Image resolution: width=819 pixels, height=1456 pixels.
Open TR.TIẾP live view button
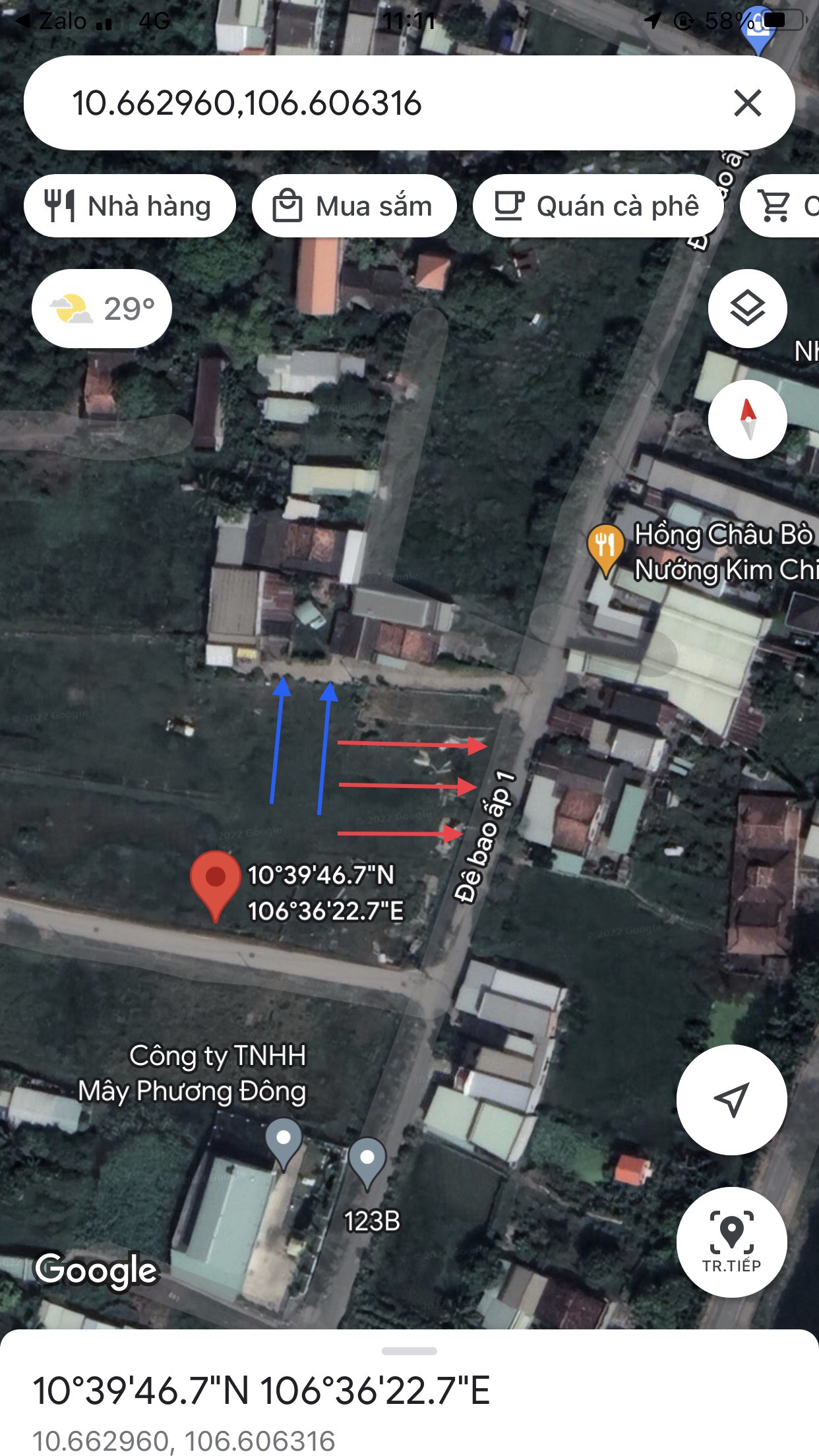(731, 1242)
